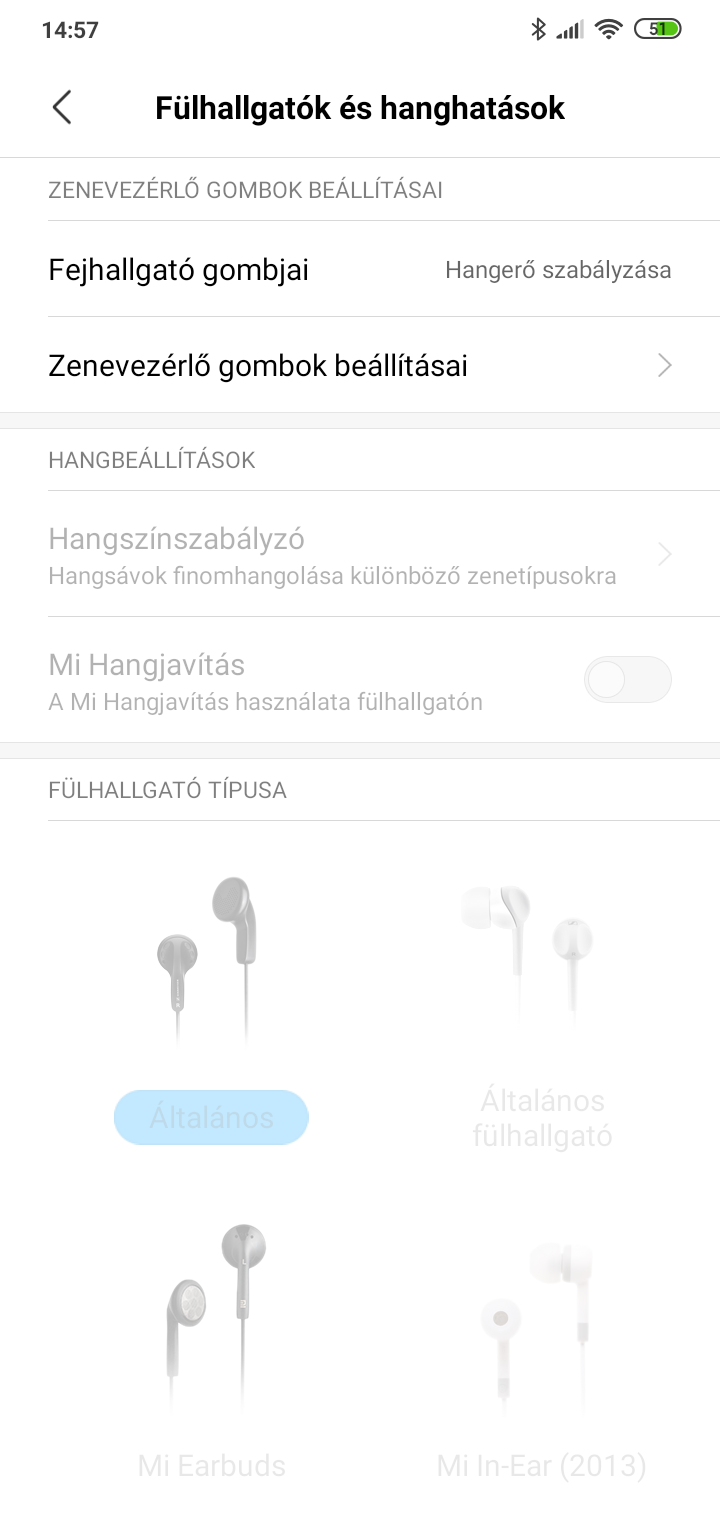Viewport: 720px width, 1520px height.
Task: Toggle the Mi Hangjavítás switch
Action: tap(627, 680)
